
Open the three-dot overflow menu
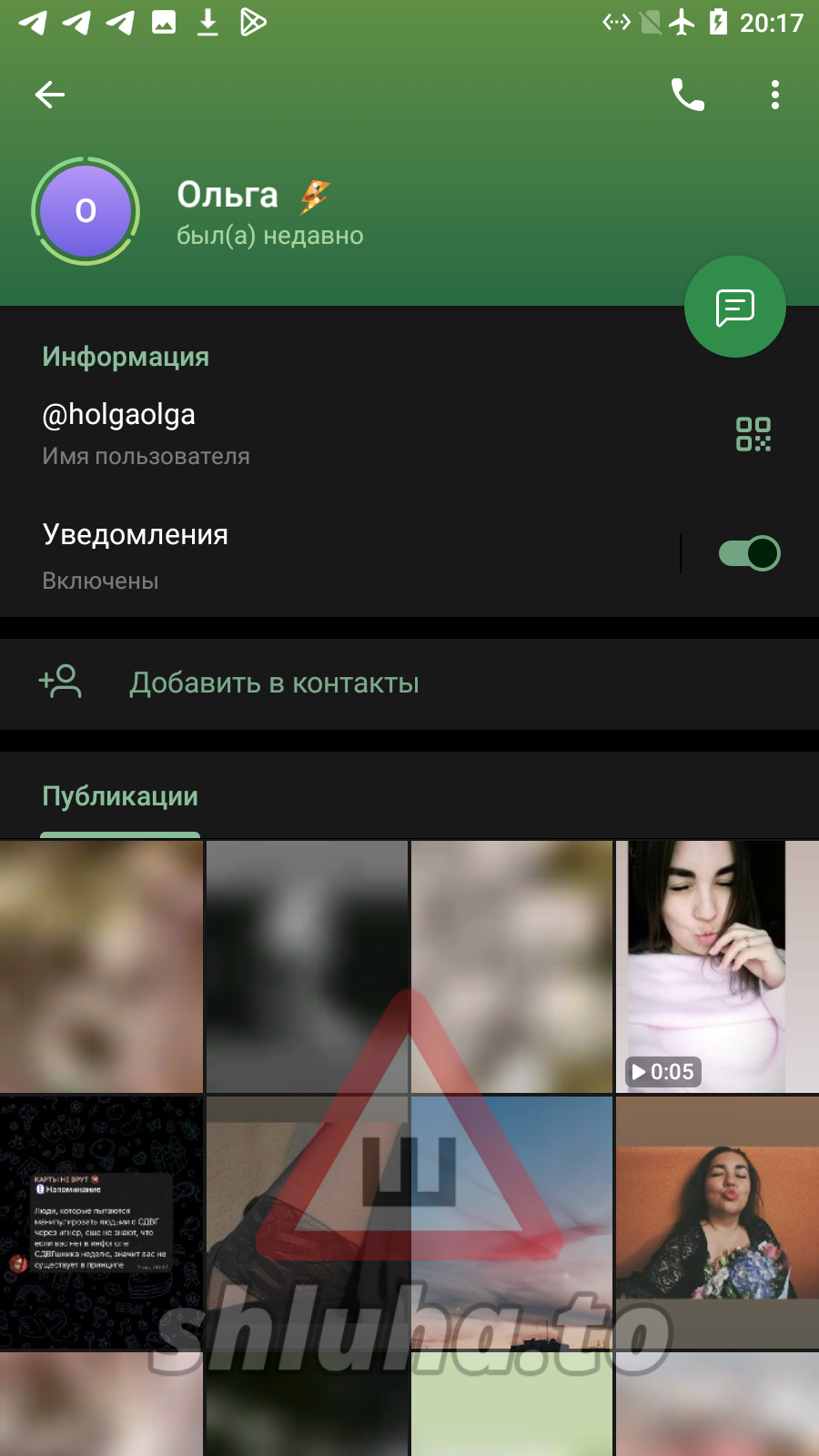775,95
